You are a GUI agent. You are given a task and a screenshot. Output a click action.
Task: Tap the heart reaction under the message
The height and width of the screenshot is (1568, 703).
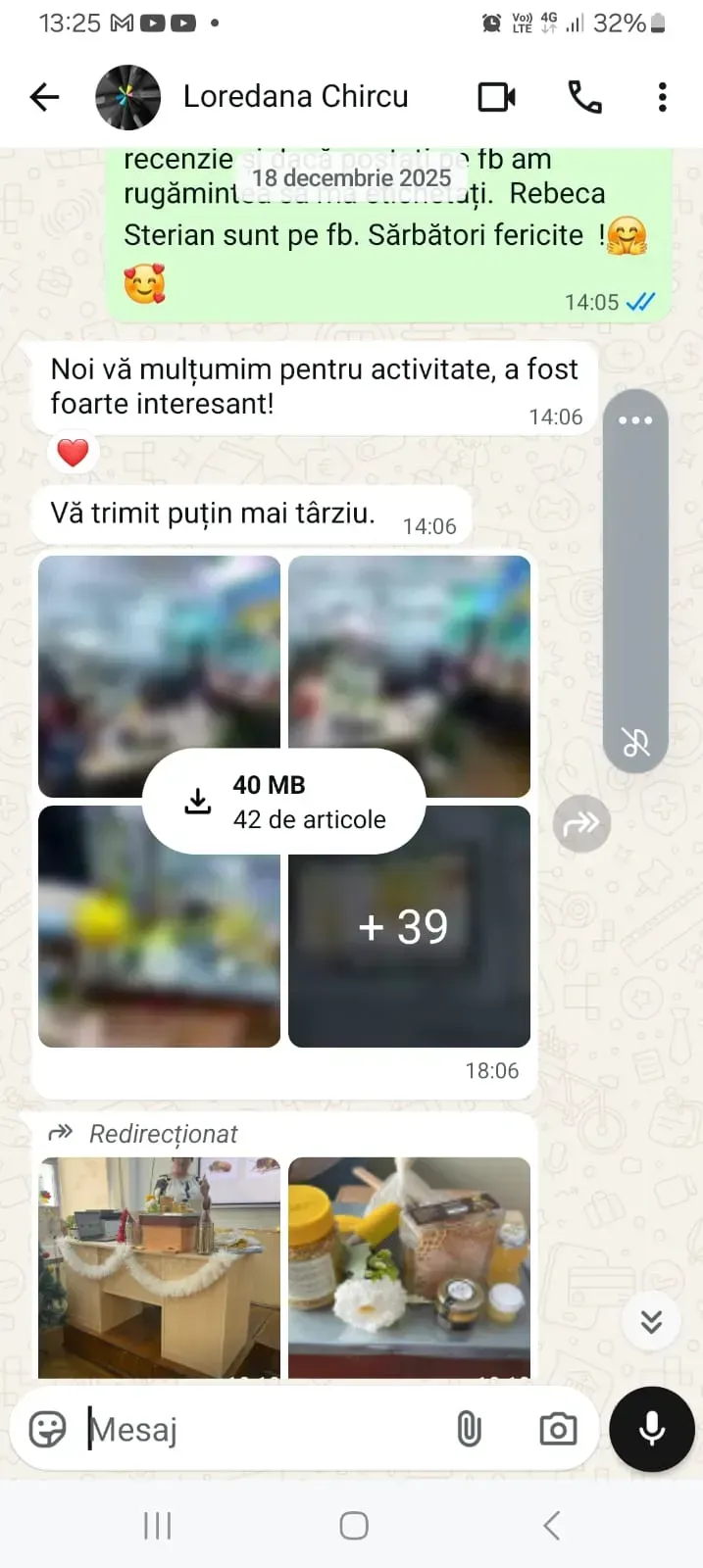(73, 453)
